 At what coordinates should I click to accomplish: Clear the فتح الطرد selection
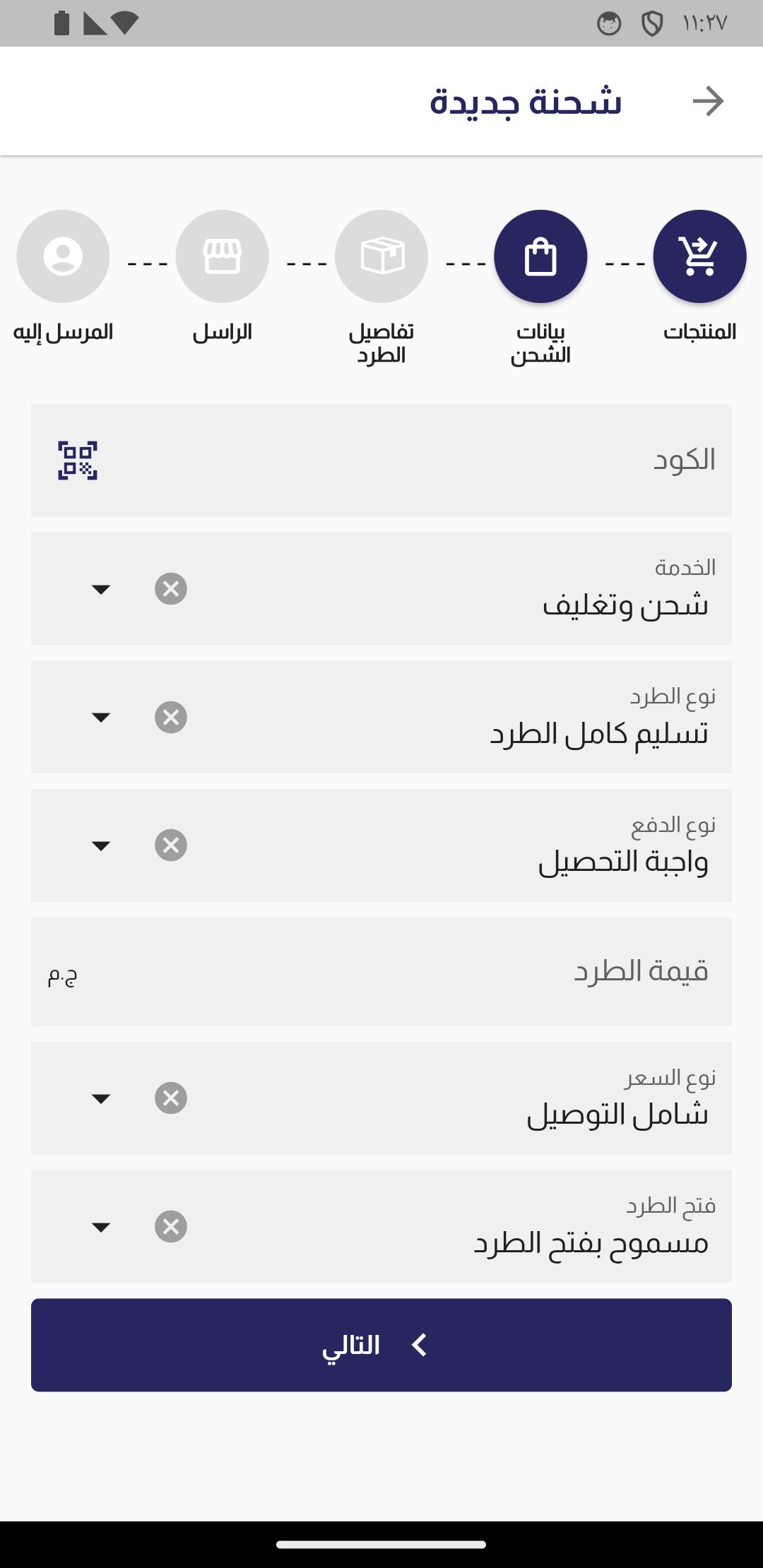point(171,1226)
